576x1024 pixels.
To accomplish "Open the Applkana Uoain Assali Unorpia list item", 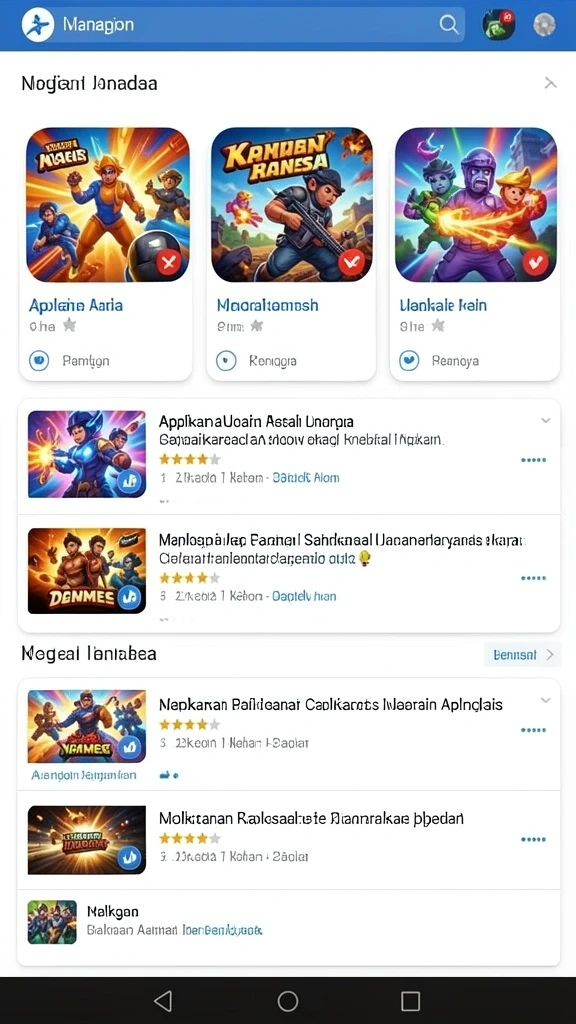I will coord(289,456).
